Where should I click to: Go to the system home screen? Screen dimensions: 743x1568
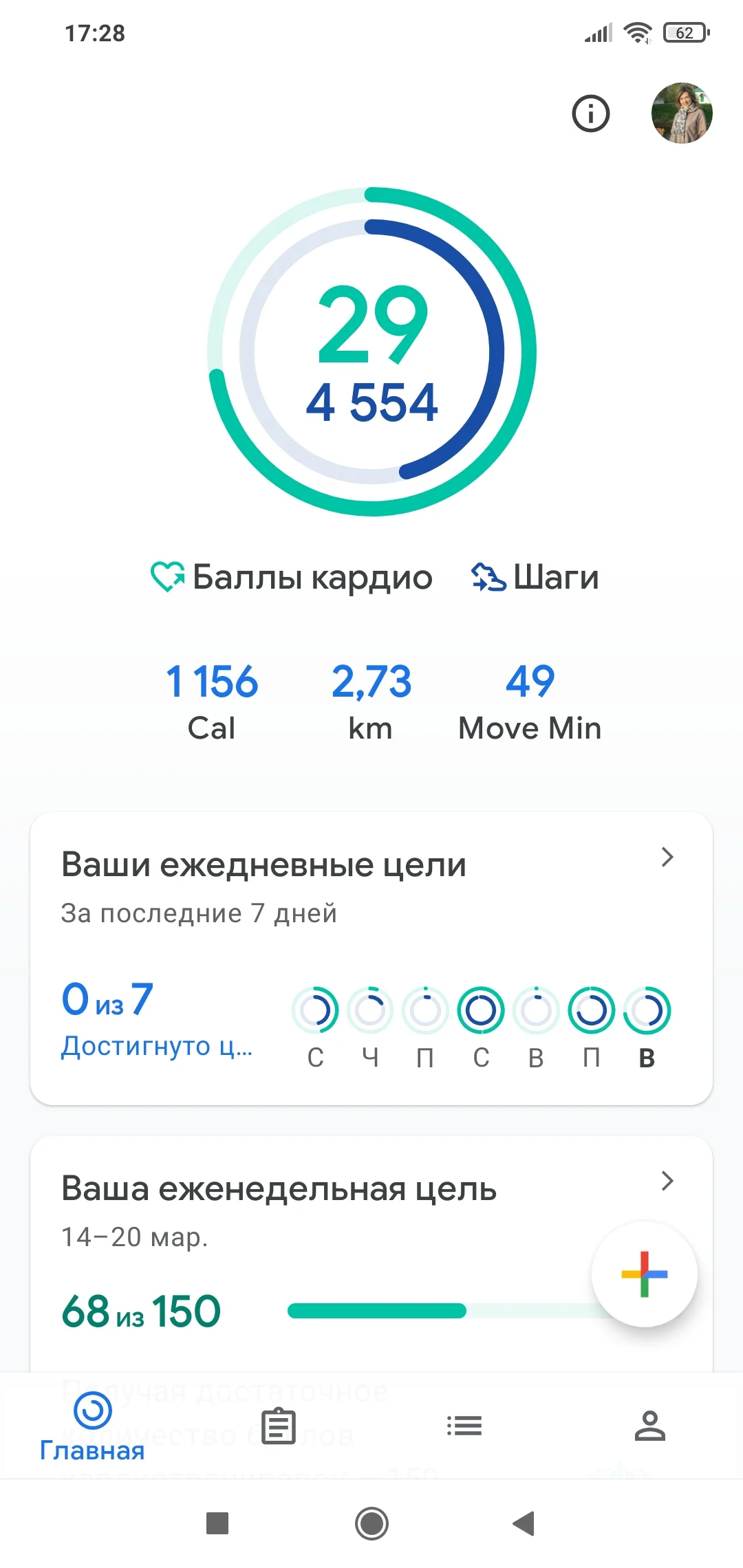[x=371, y=1523]
